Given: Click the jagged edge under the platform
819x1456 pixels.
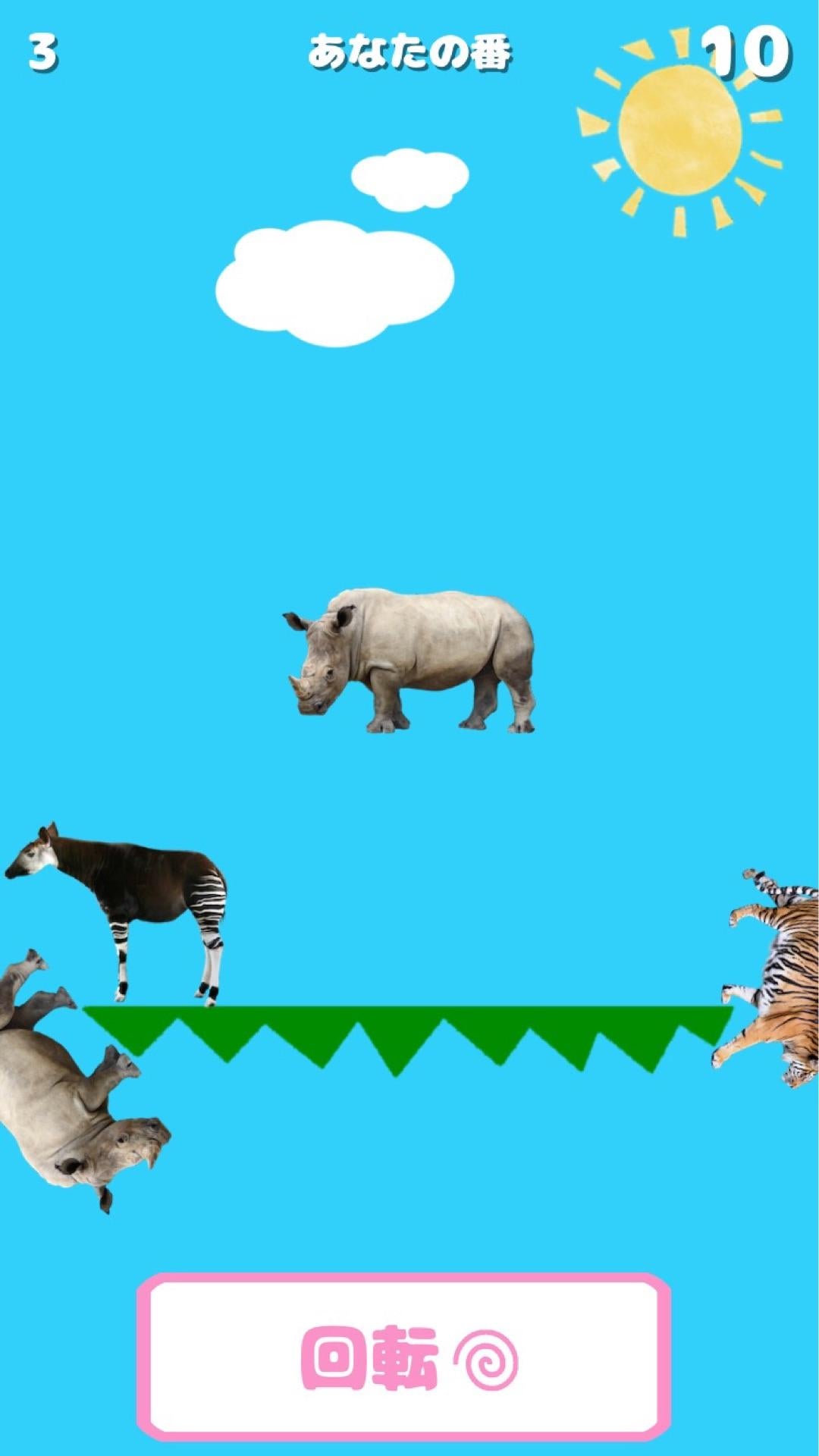Looking at the screenshot, I should (x=409, y=1054).
